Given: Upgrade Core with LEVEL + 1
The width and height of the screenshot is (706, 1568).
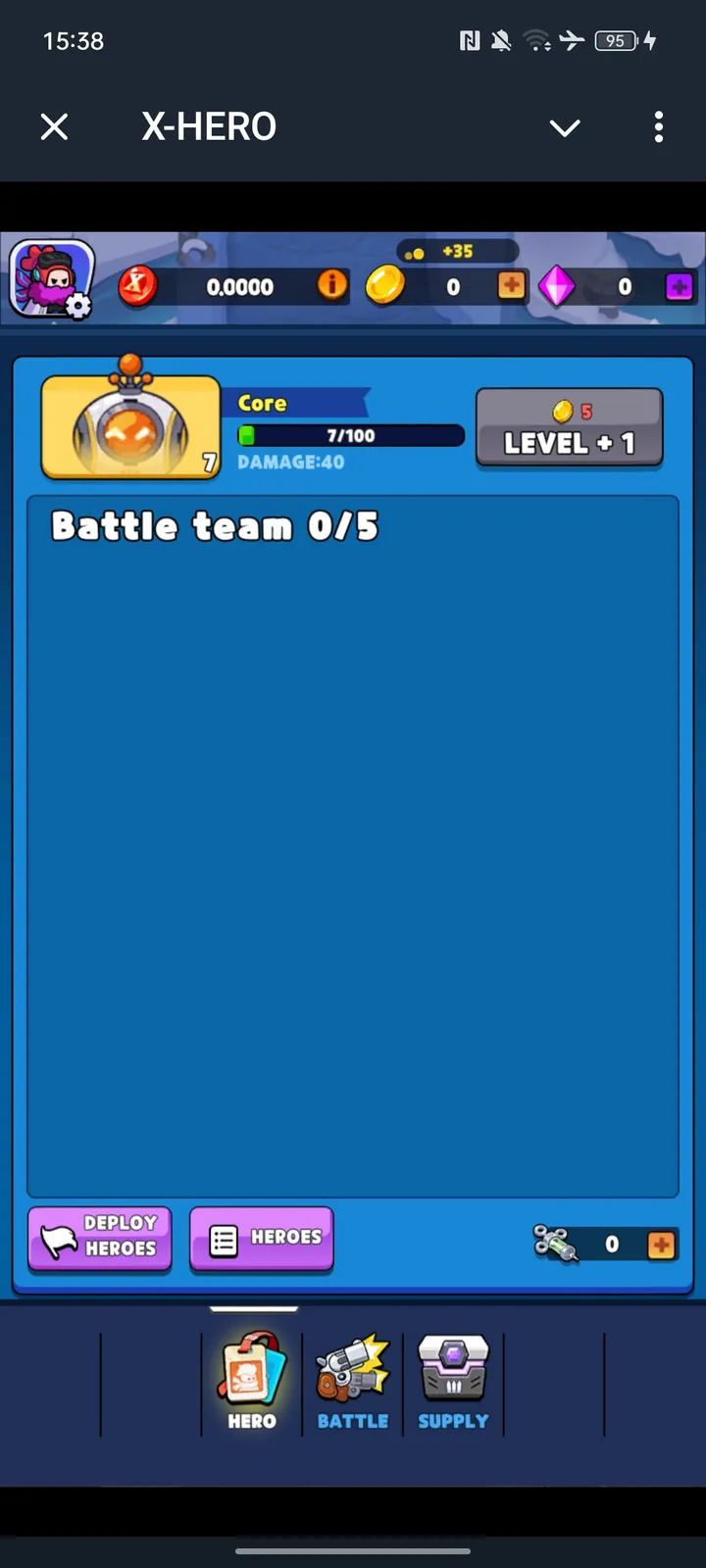Looking at the screenshot, I should point(569,427).
